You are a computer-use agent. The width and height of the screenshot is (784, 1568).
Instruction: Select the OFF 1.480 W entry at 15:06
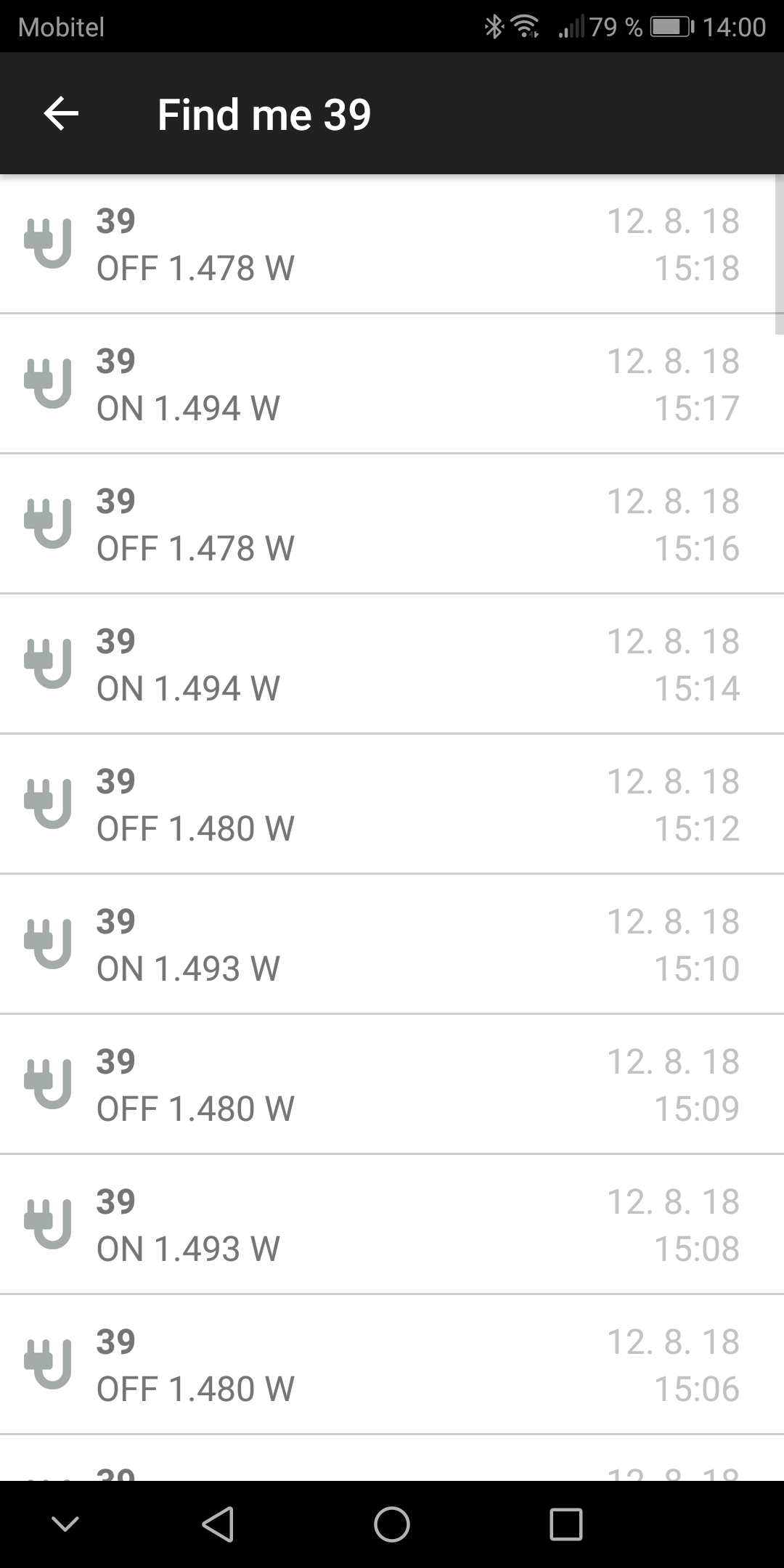(x=392, y=1365)
